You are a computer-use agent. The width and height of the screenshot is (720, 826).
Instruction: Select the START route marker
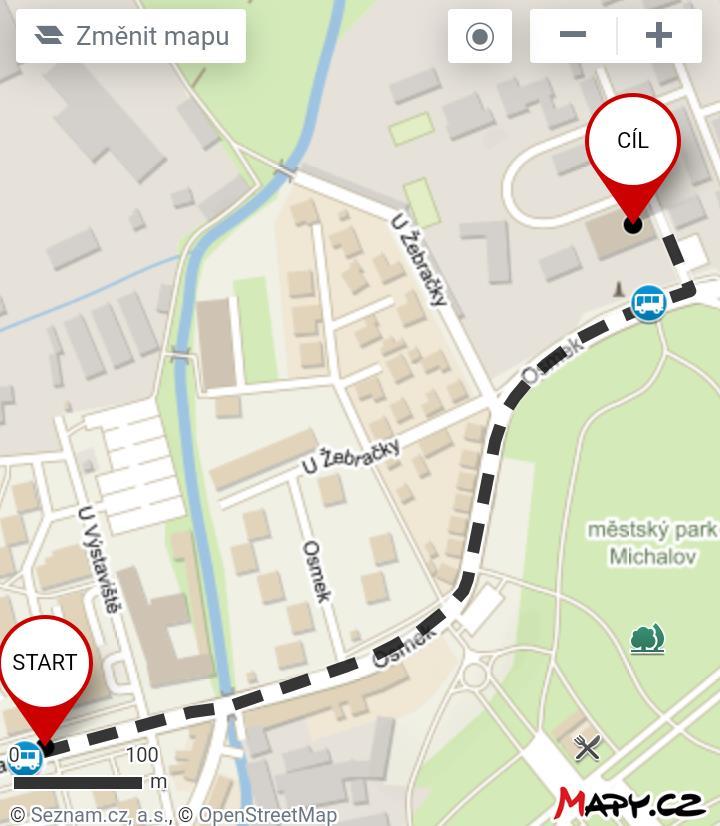pyautogui.click(x=44, y=662)
